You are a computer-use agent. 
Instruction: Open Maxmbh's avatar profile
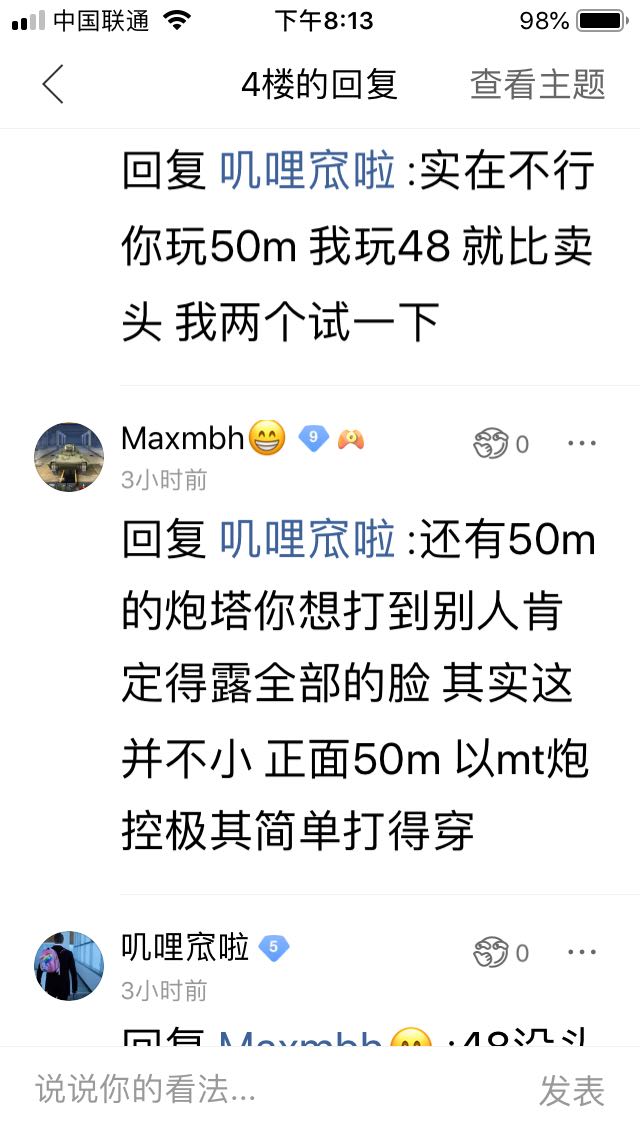69,456
